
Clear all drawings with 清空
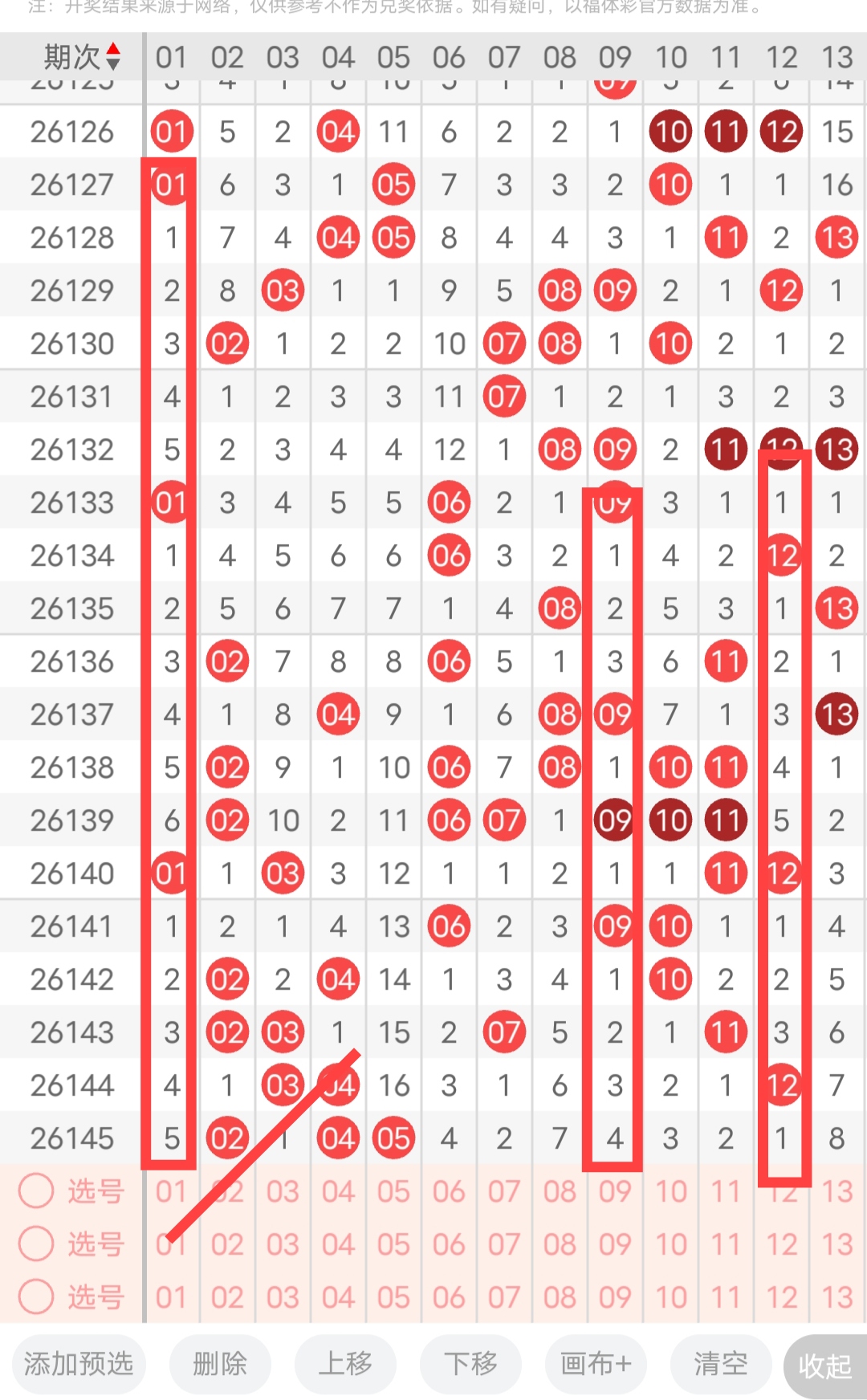[721, 1364]
